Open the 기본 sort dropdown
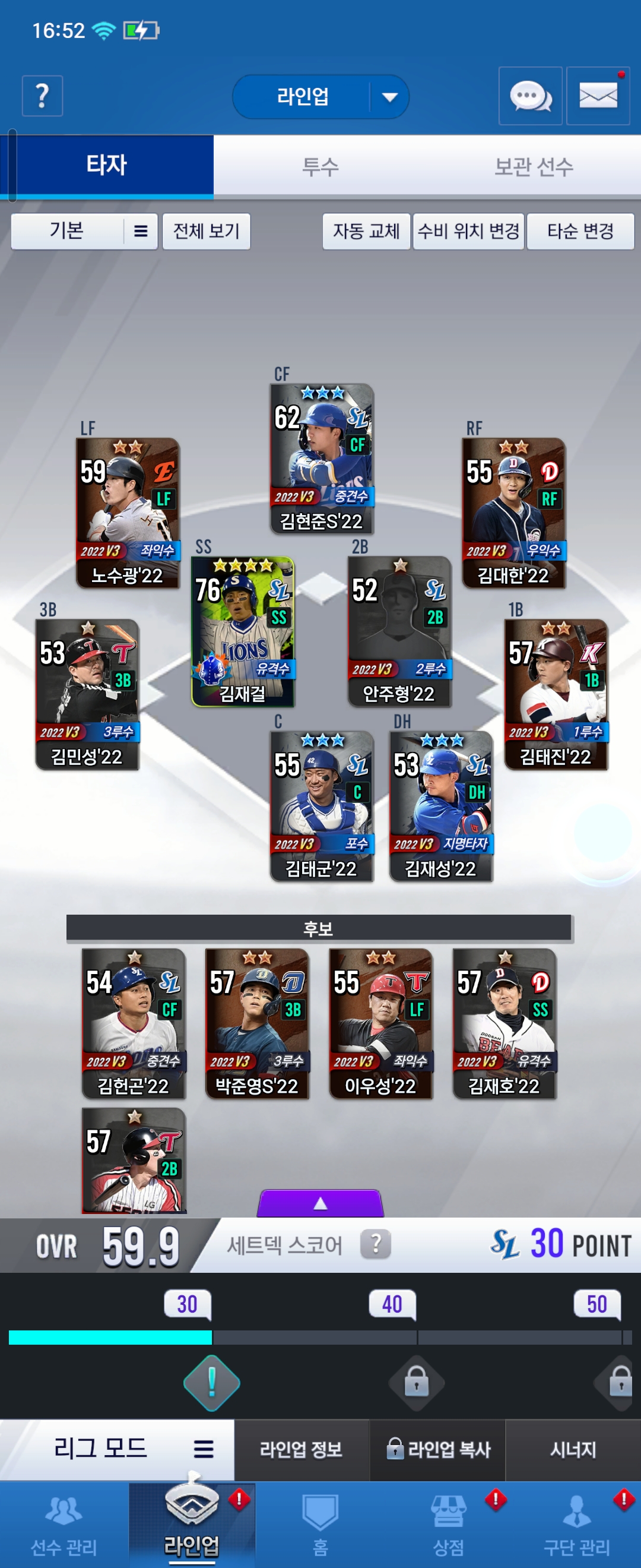Viewport: 641px width, 1568px height. [84, 230]
